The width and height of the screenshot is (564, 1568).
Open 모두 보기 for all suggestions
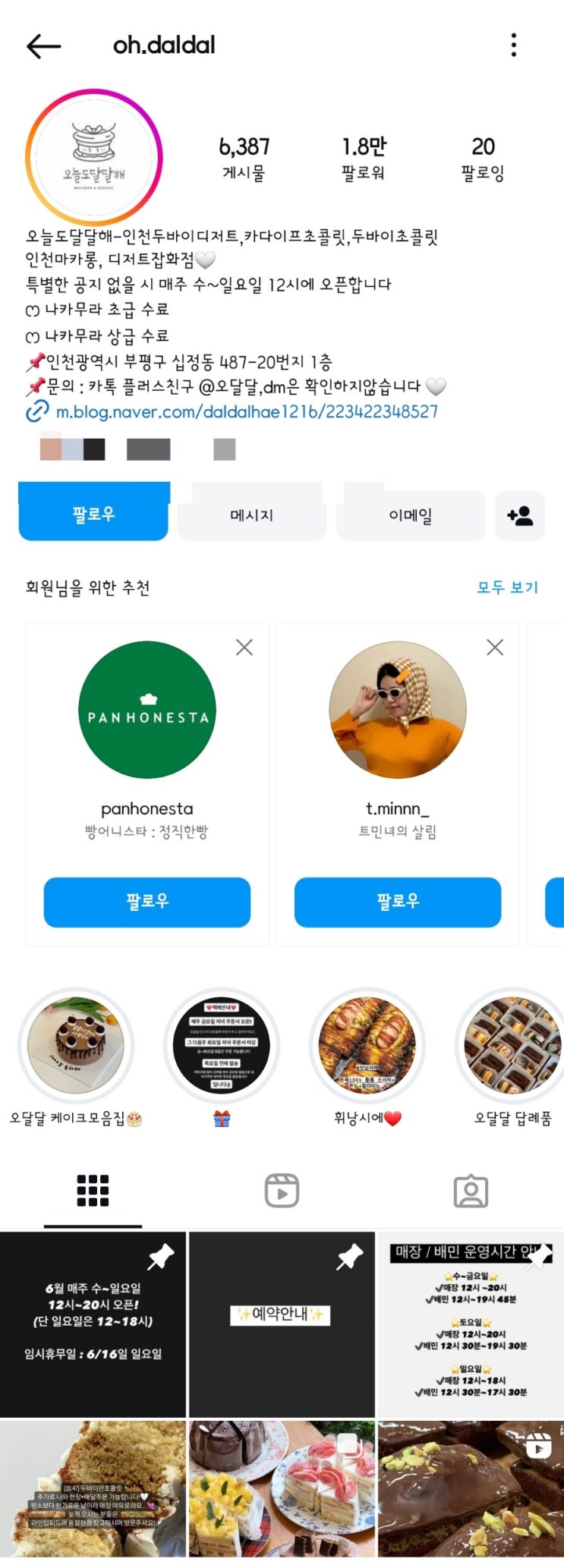point(507,587)
